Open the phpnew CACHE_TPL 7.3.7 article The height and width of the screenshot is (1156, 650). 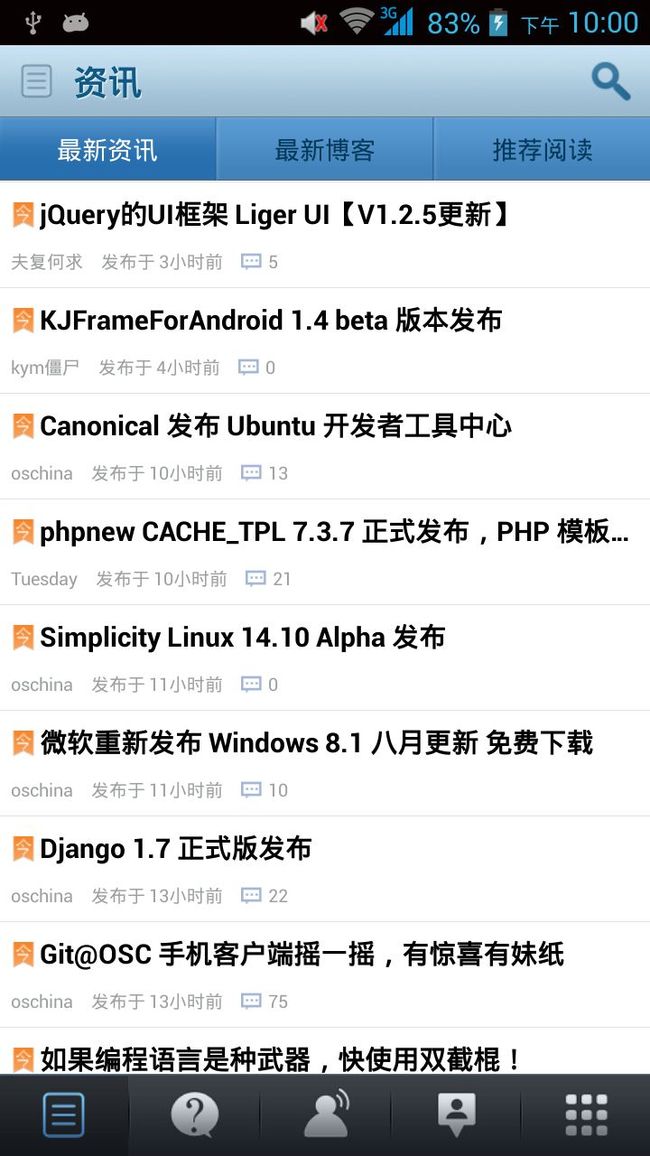[325, 552]
